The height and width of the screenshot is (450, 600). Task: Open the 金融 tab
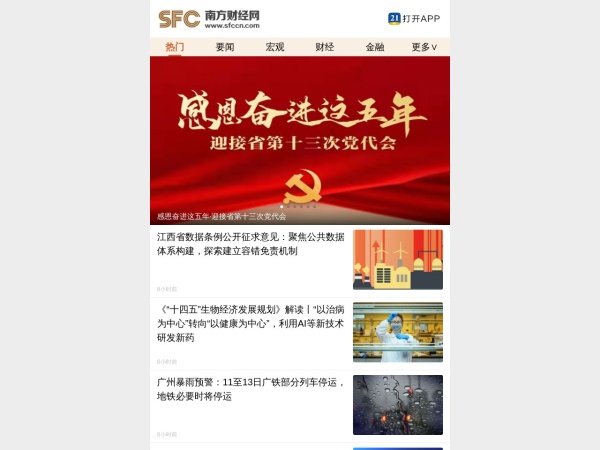tap(375, 47)
